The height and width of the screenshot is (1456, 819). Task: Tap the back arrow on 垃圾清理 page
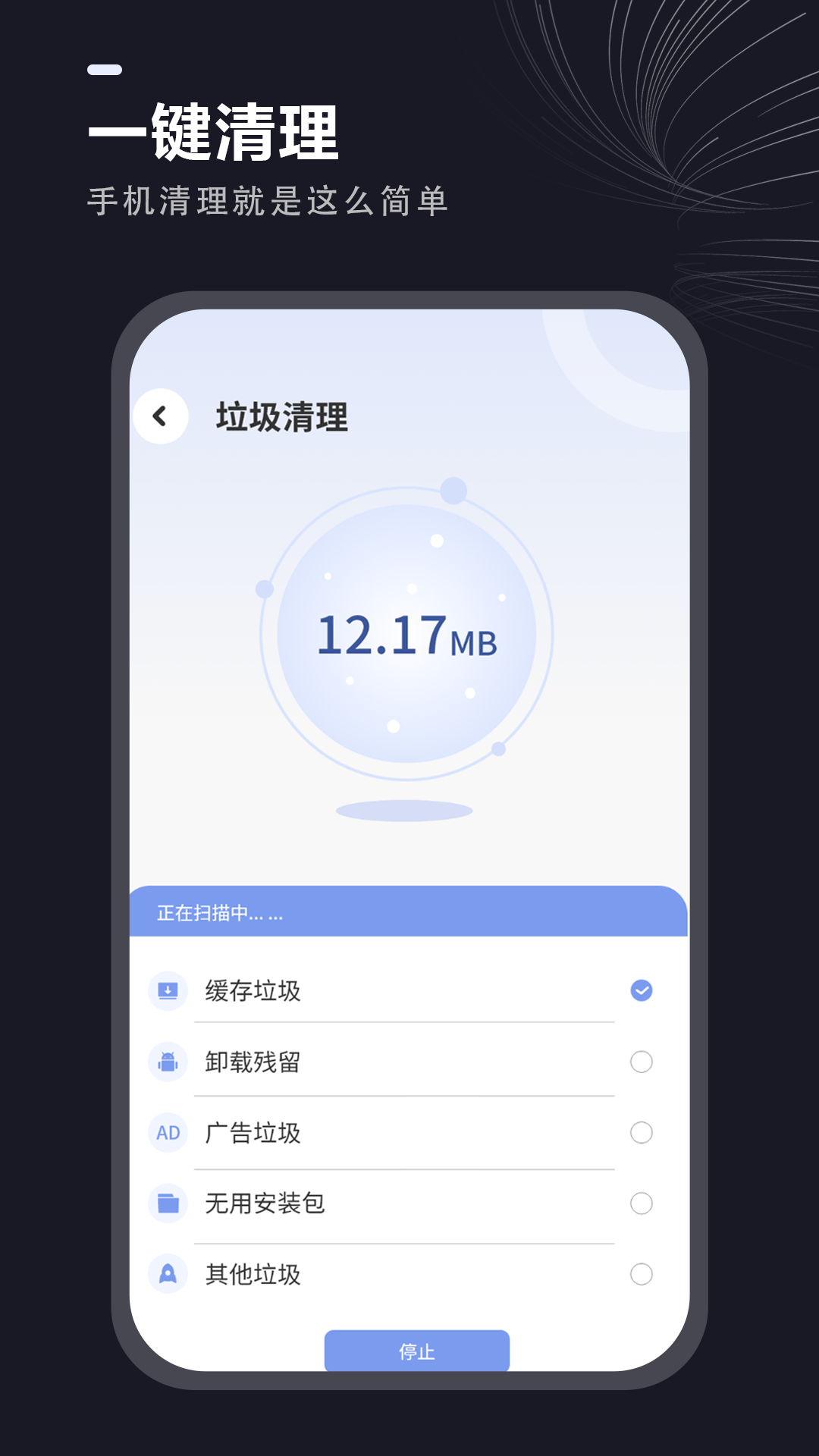point(160,416)
